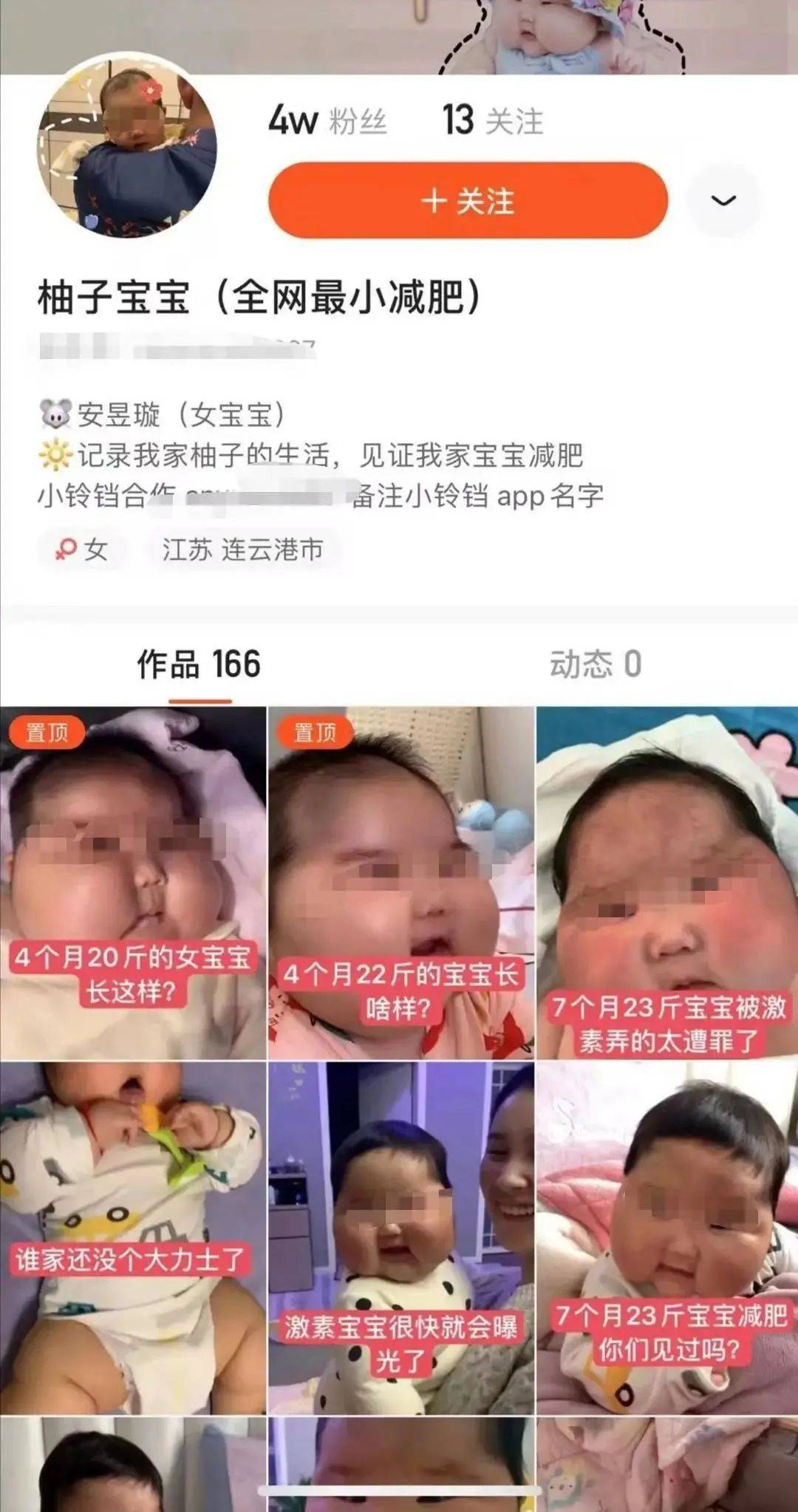Image resolution: width=798 pixels, height=1512 pixels.
Task: Open the profile avatar picture
Action: [x=127, y=146]
